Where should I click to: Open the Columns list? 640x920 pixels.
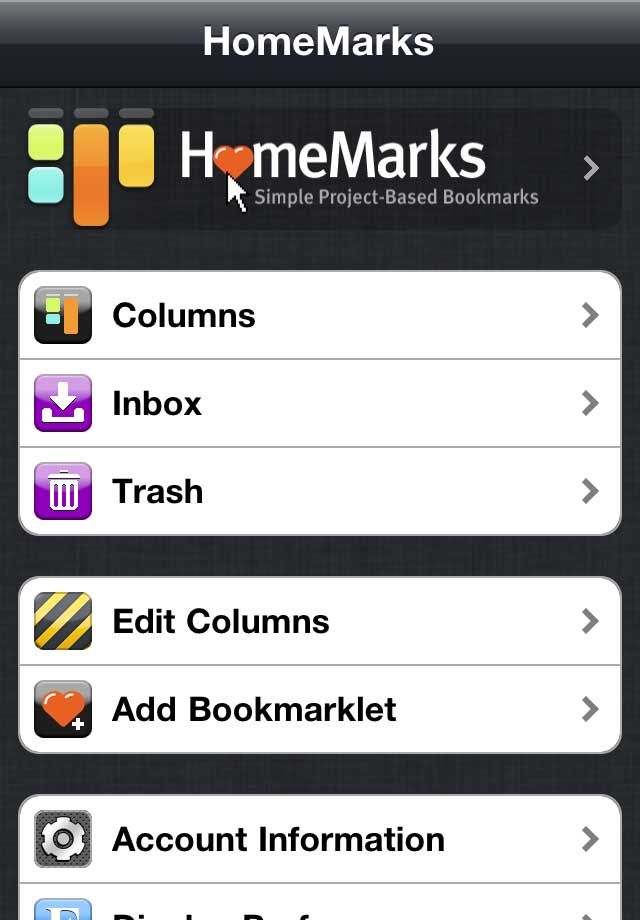(320, 316)
